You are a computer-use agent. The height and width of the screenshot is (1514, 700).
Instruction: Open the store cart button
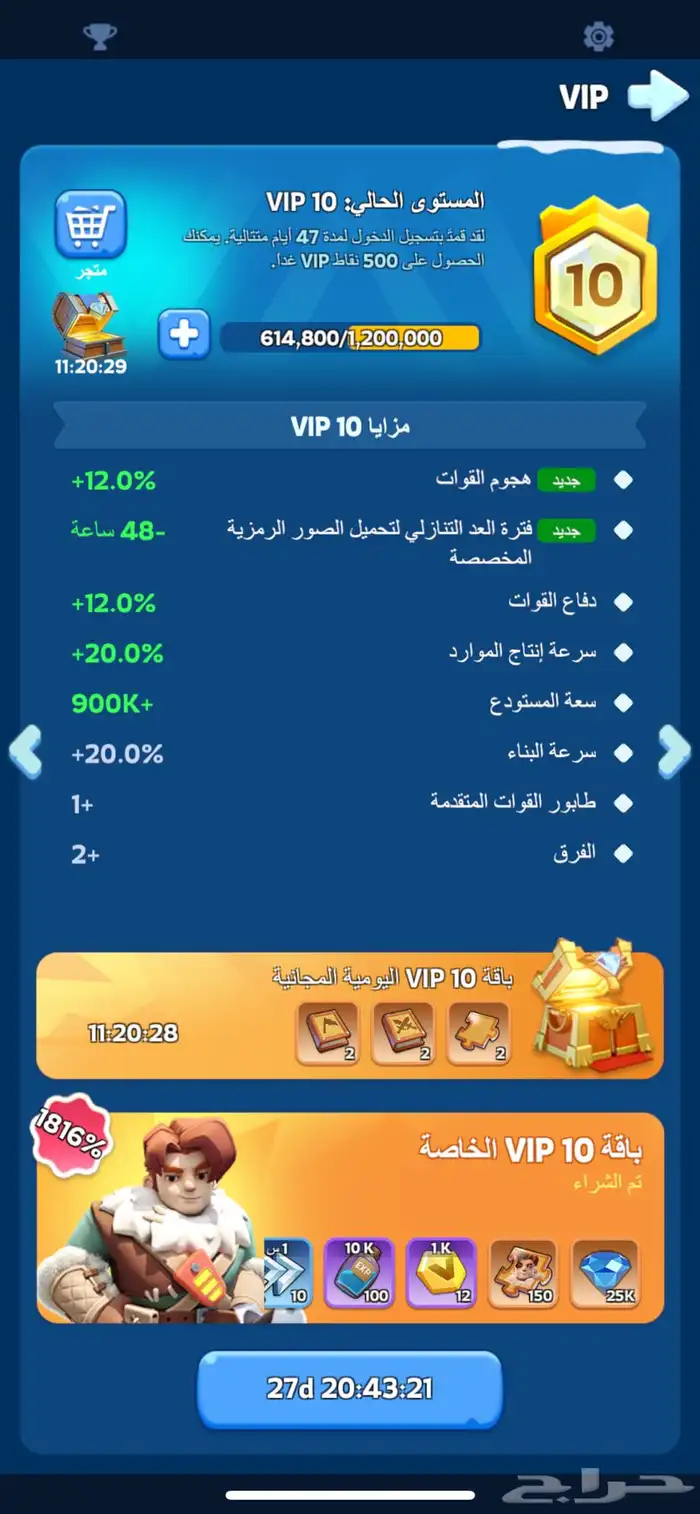point(90,225)
